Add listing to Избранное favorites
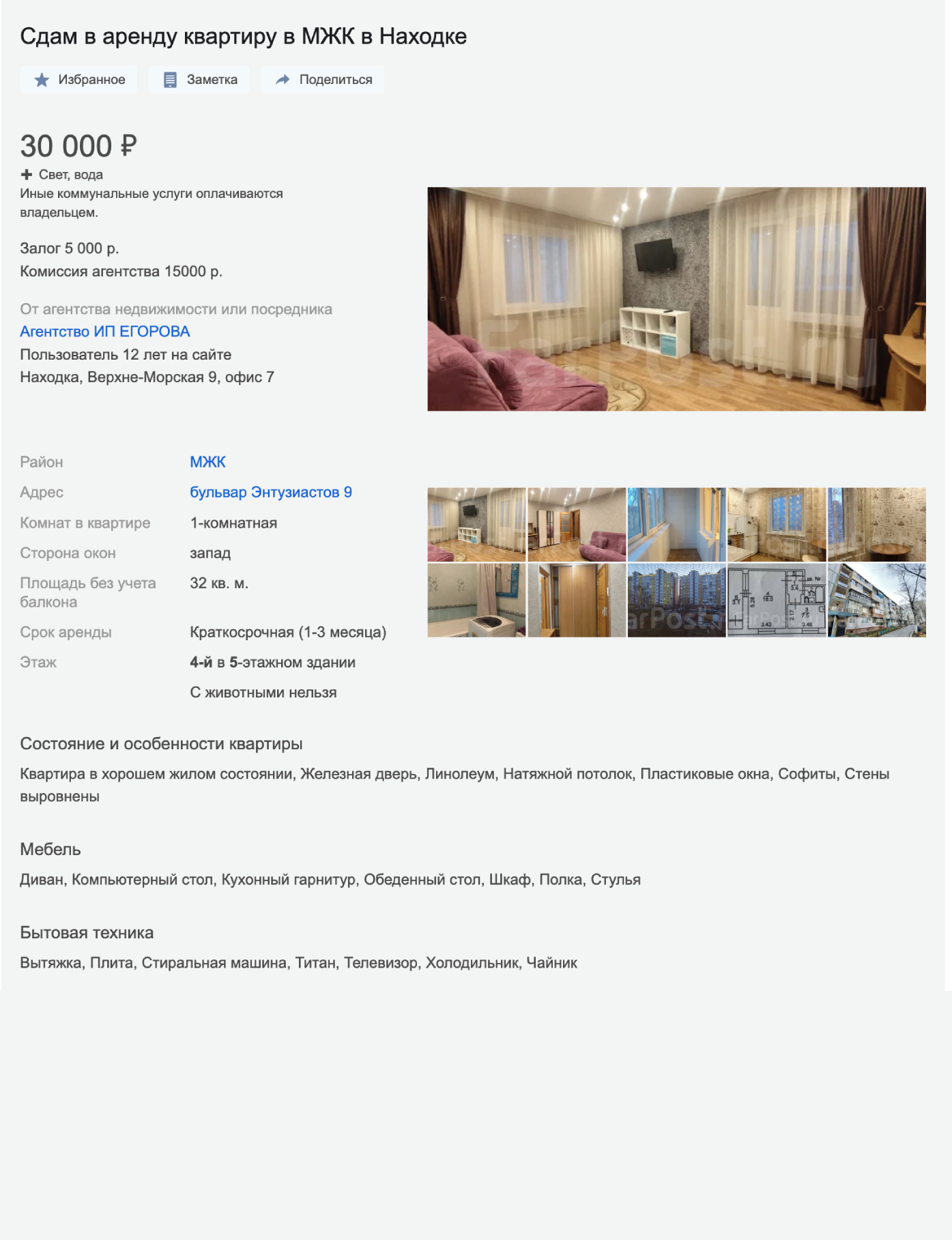Image resolution: width=952 pixels, height=1240 pixels. (78, 80)
